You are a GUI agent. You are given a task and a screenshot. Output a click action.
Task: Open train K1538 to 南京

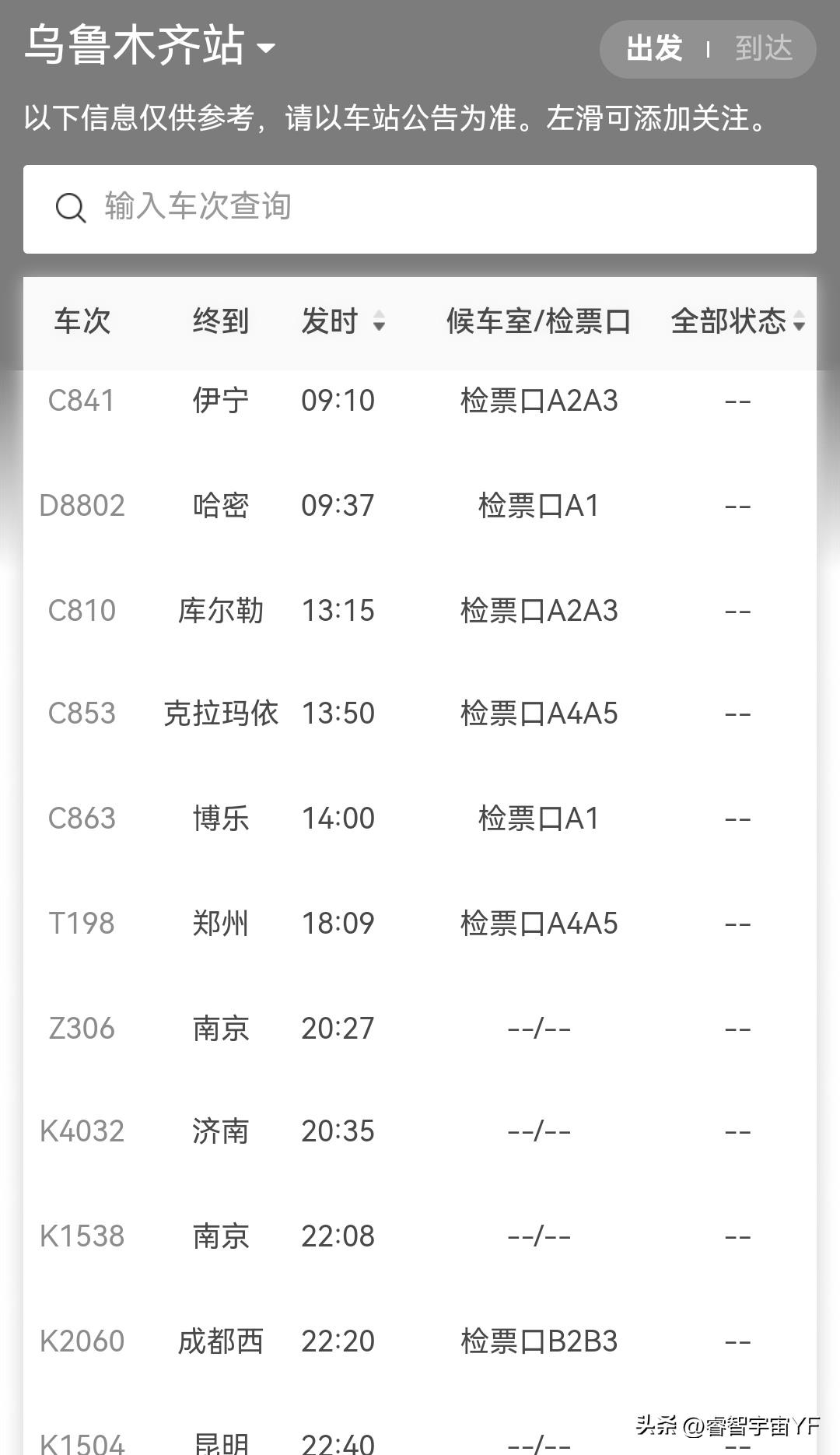click(420, 1236)
